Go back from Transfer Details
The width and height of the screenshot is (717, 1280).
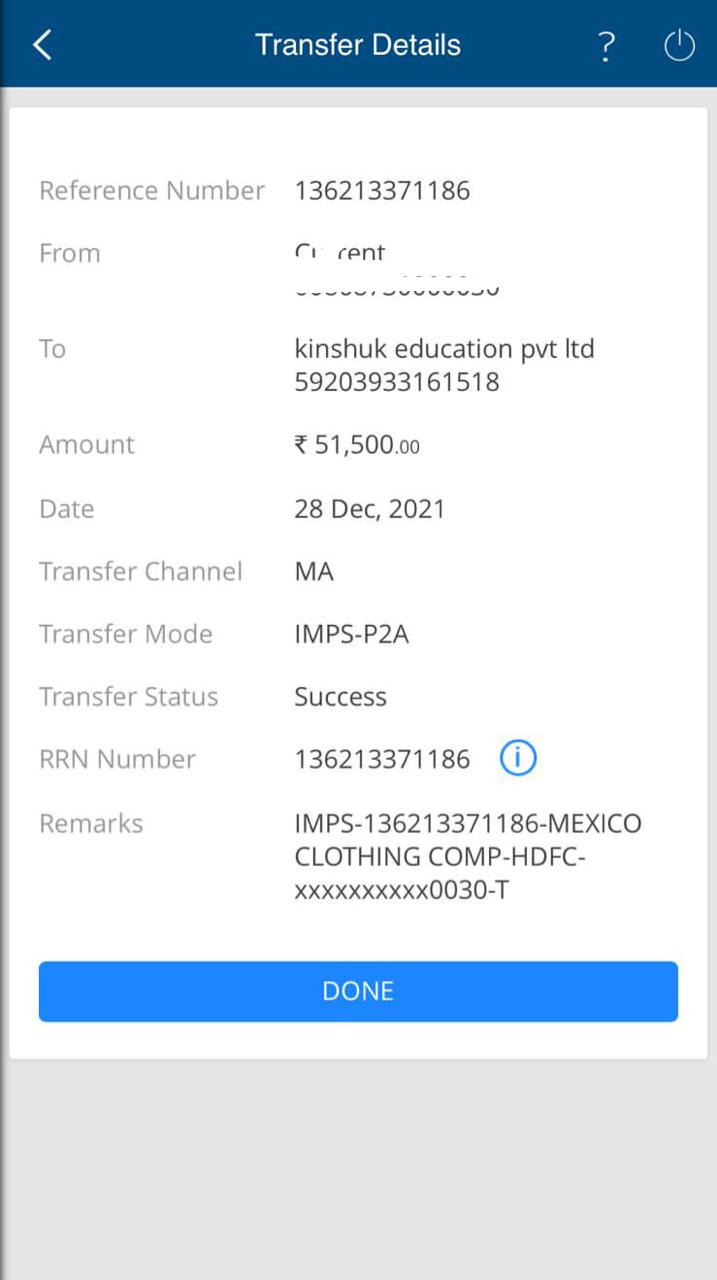(42, 45)
